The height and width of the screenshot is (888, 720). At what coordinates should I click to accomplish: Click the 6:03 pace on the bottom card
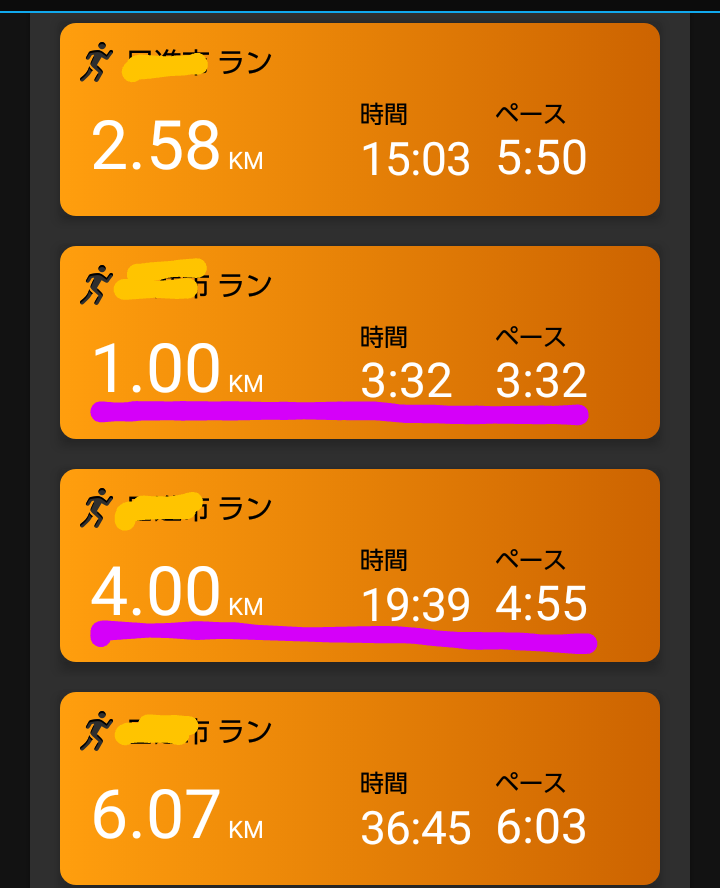(541, 827)
